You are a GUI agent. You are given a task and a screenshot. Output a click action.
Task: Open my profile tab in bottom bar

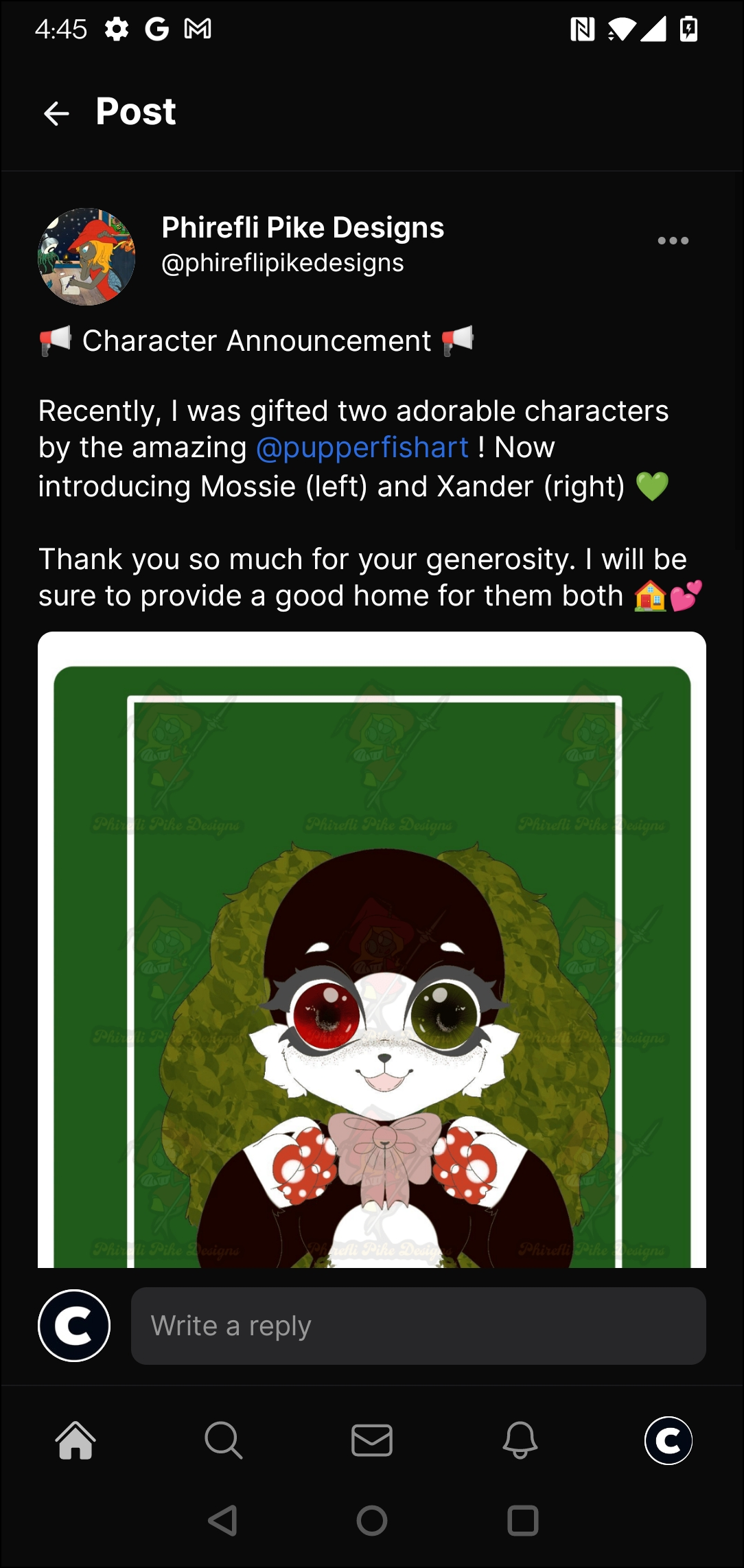668,1440
